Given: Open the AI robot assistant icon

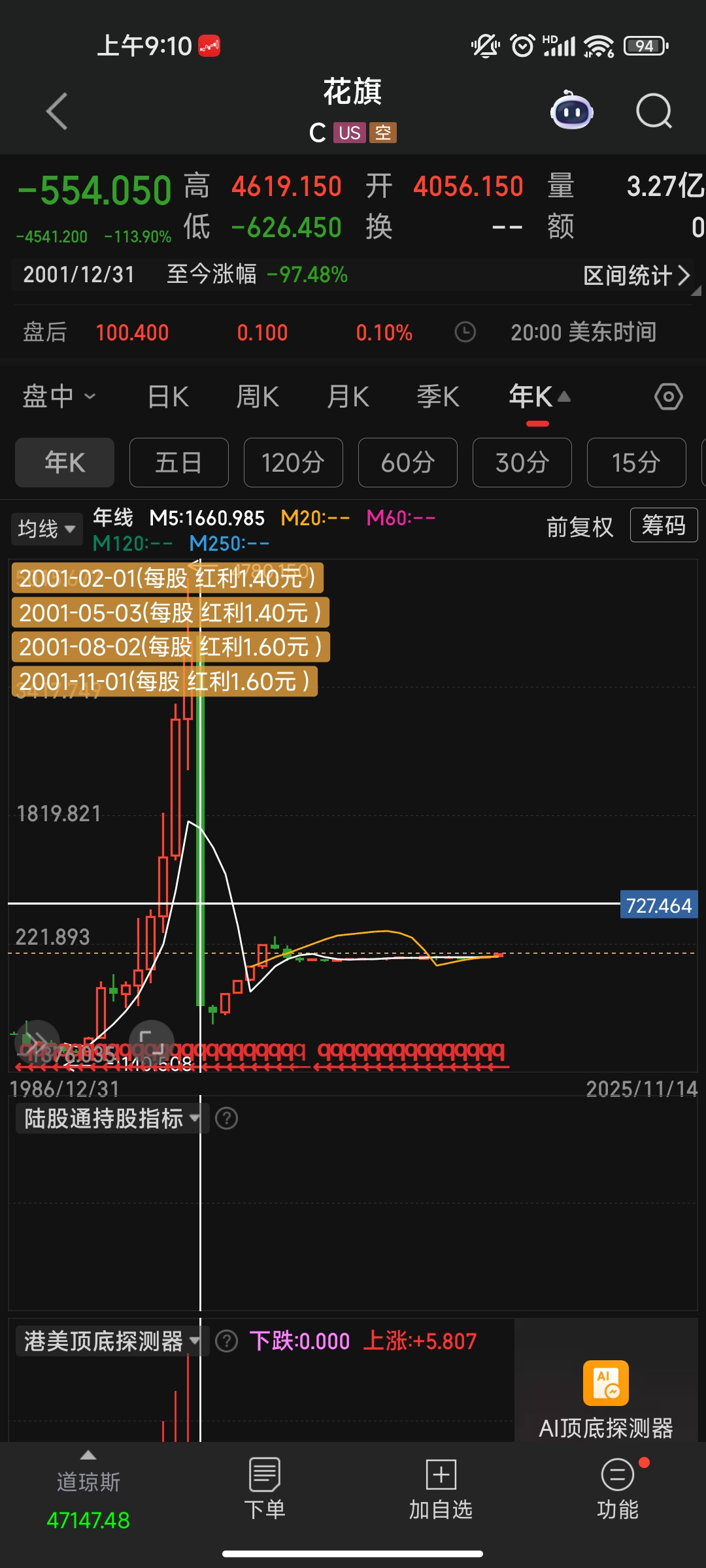Looking at the screenshot, I should click(x=571, y=112).
